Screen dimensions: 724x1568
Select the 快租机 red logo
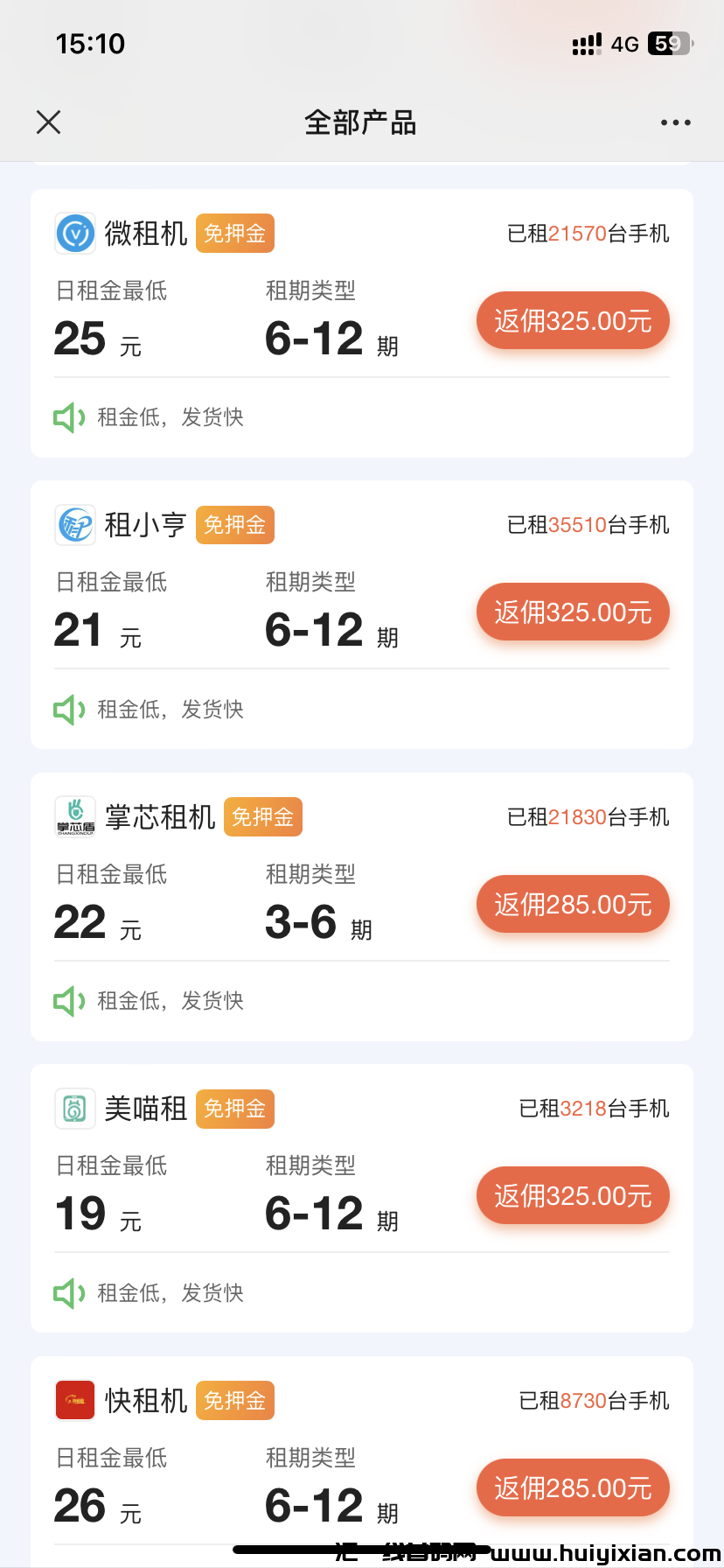coord(75,1400)
